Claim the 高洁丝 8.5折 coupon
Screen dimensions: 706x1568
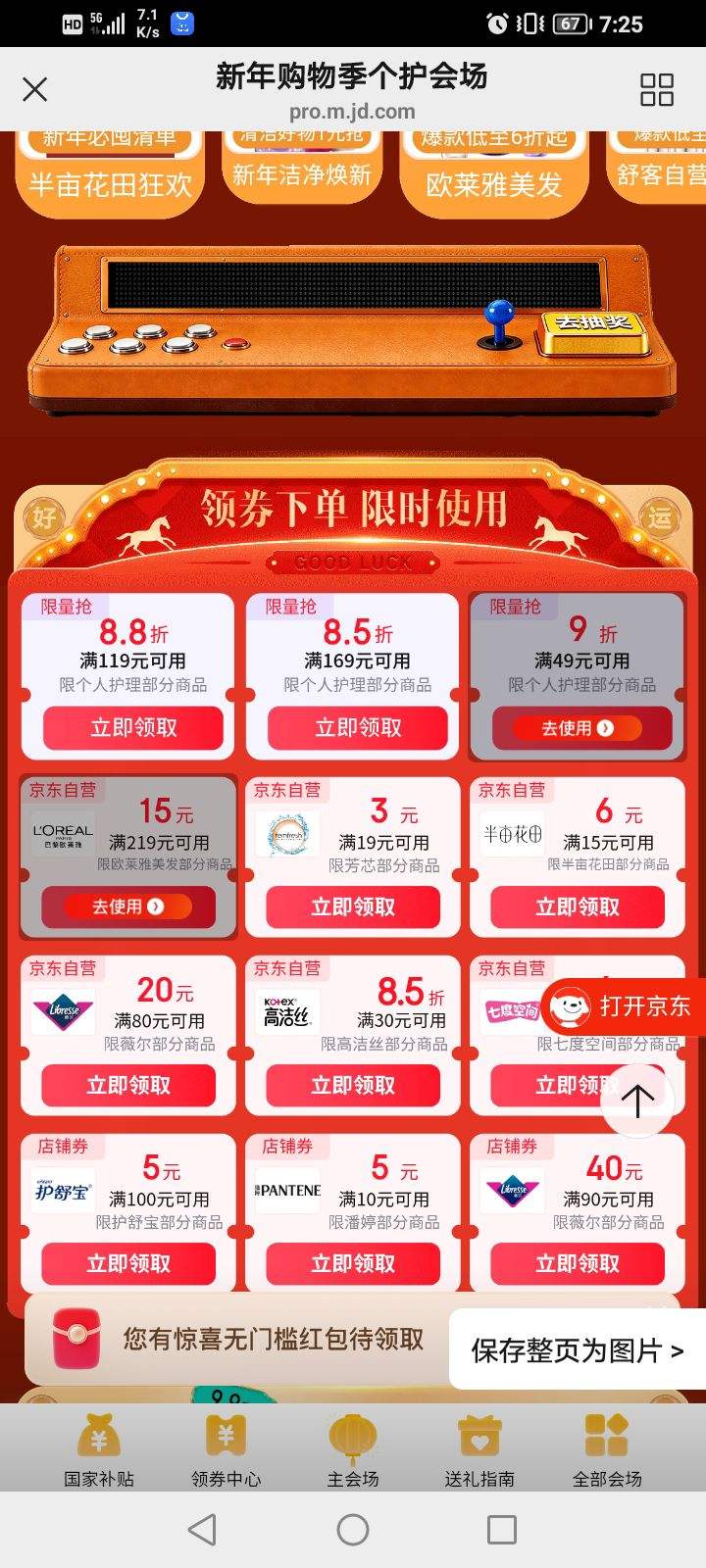352,1085
